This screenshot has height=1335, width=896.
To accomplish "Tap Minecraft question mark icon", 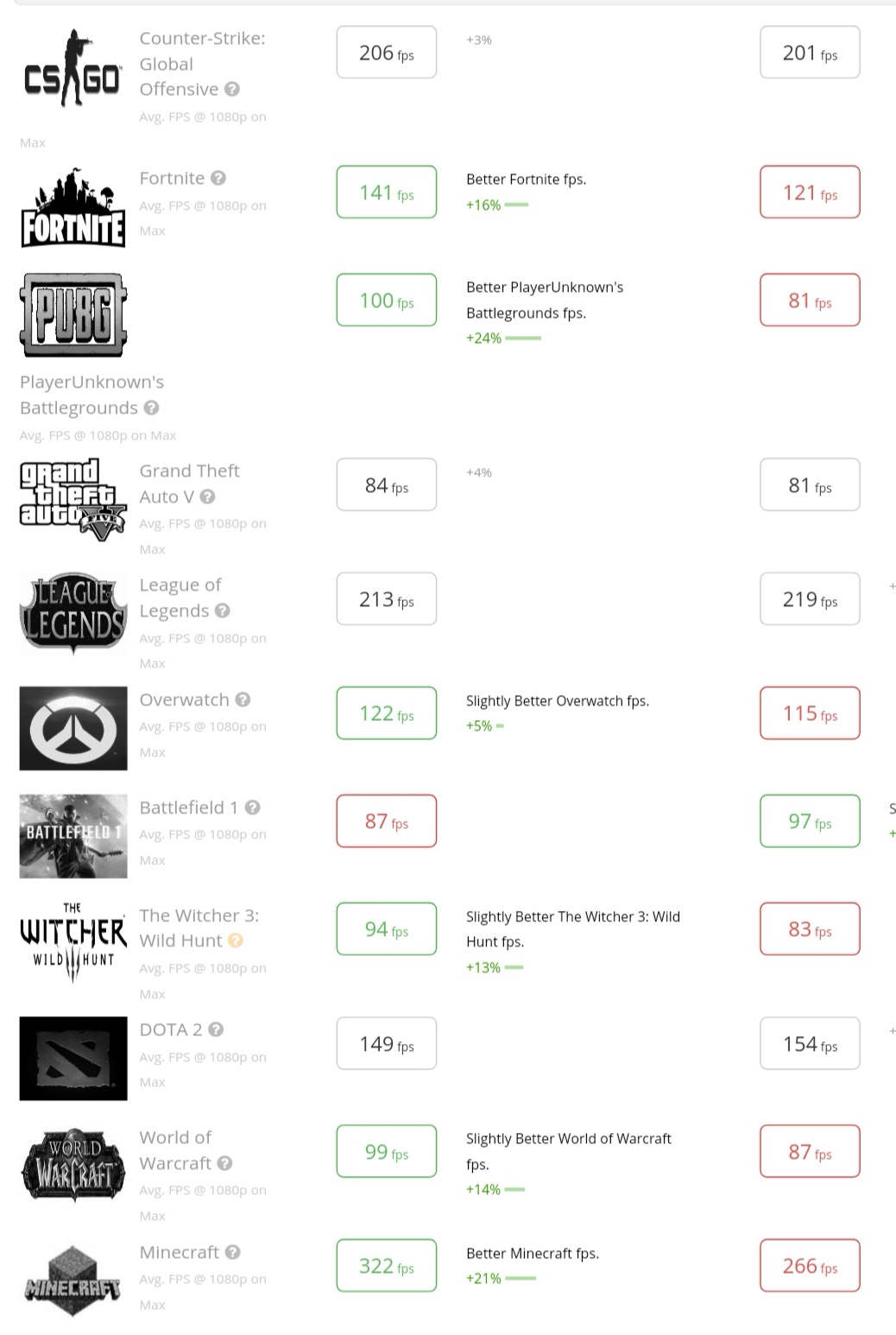I will (233, 1252).
